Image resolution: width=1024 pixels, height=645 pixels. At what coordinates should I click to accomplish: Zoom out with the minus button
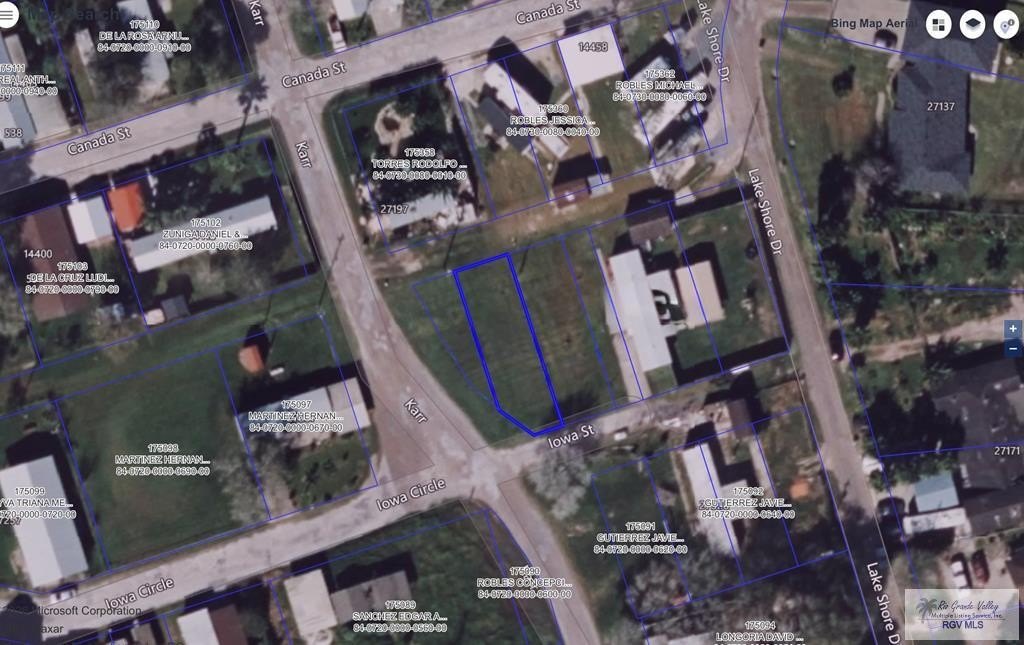click(1013, 348)
